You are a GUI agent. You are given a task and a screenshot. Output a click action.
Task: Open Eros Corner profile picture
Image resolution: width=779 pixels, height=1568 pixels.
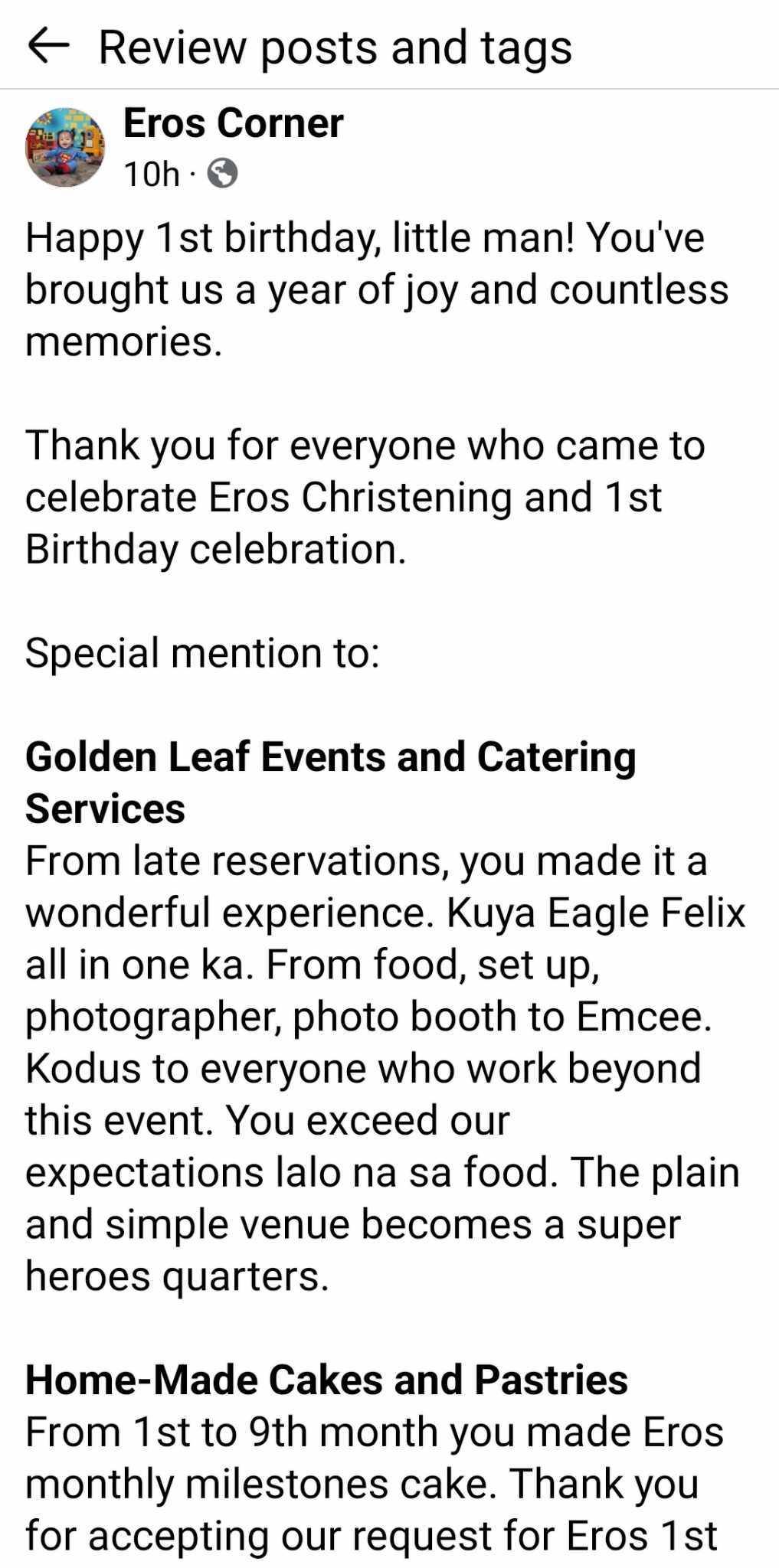coord(65,147)
